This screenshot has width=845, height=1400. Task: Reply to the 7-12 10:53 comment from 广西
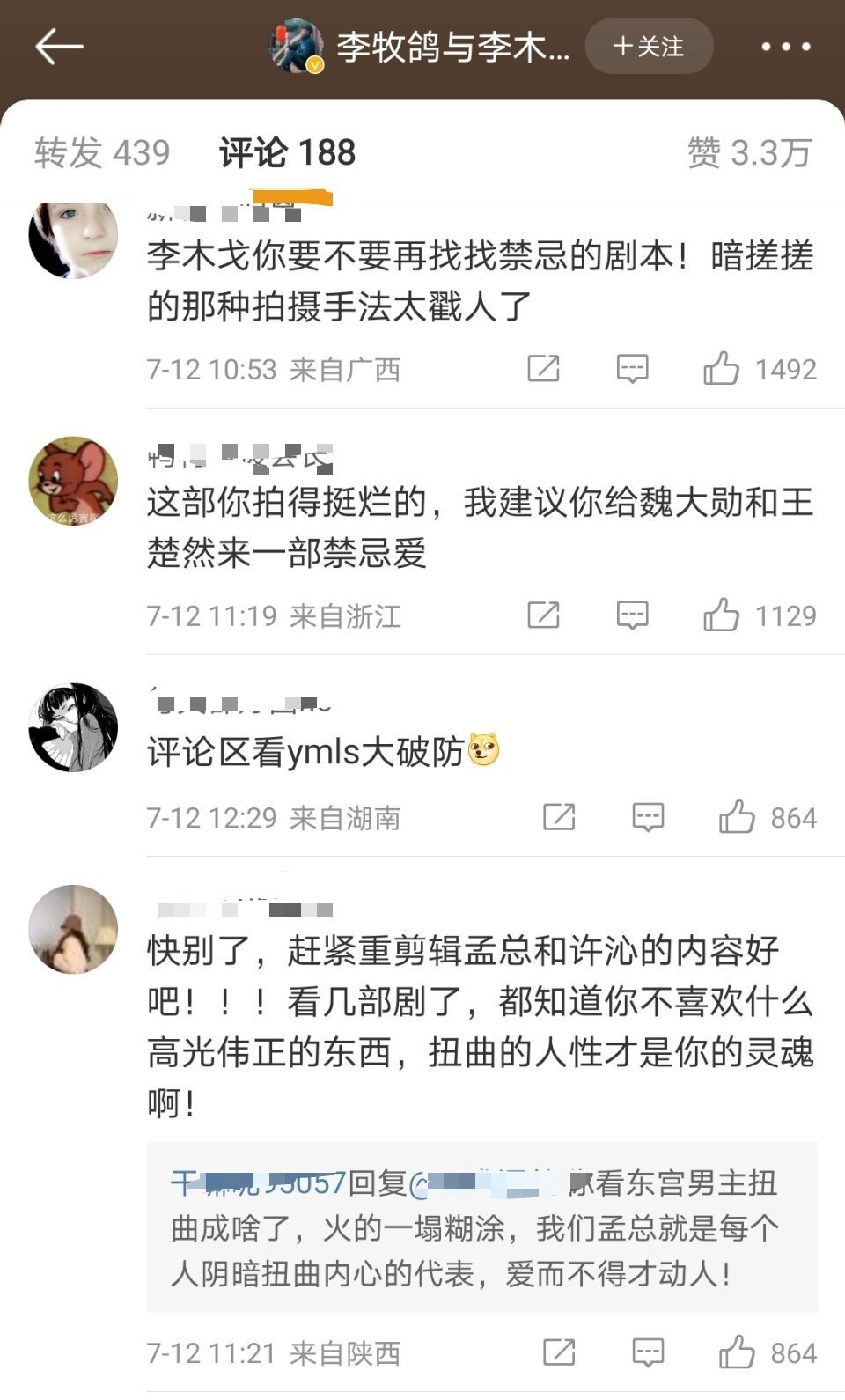632,369
